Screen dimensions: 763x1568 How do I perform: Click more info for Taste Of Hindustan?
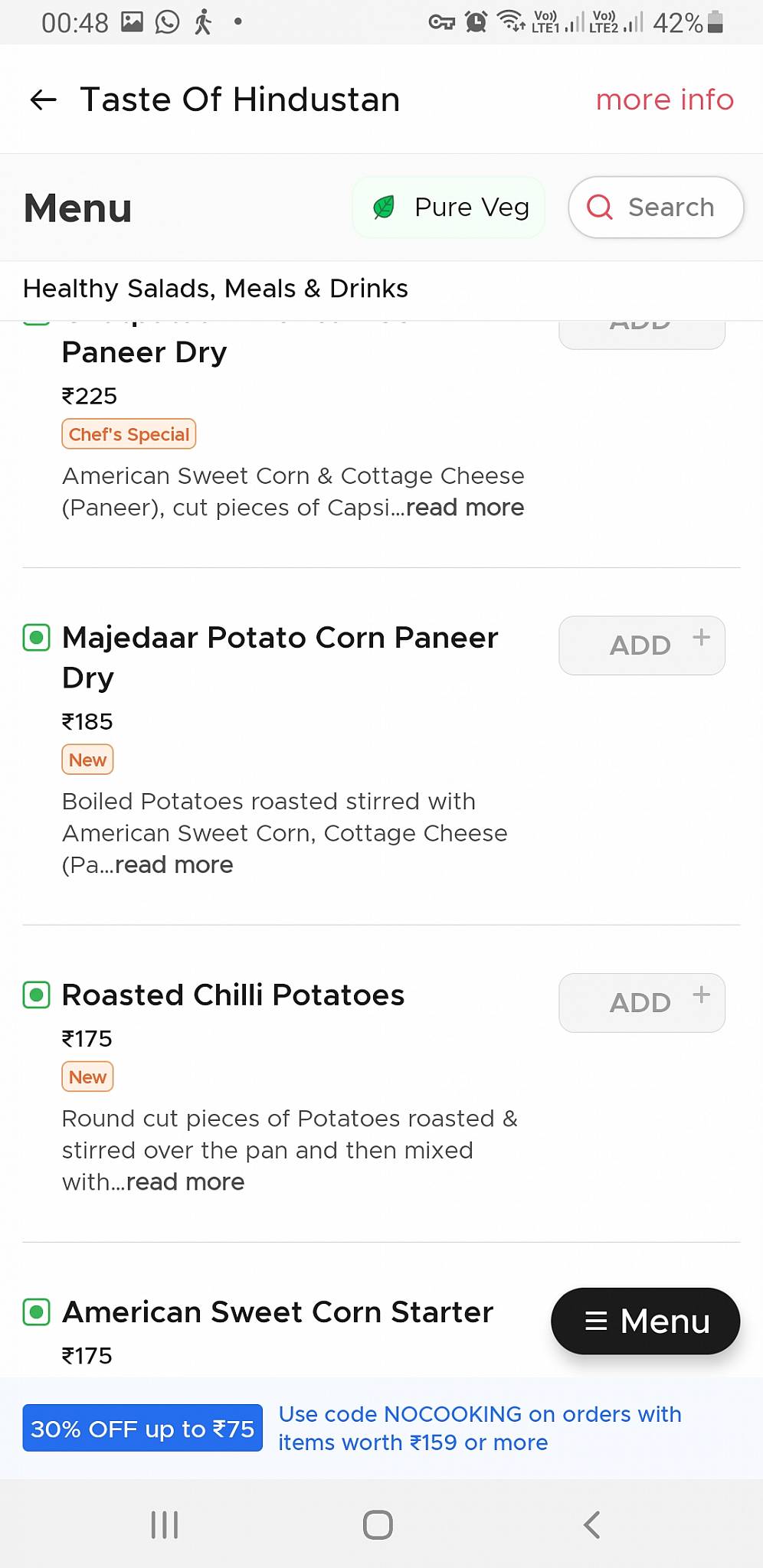pos(663,100)
